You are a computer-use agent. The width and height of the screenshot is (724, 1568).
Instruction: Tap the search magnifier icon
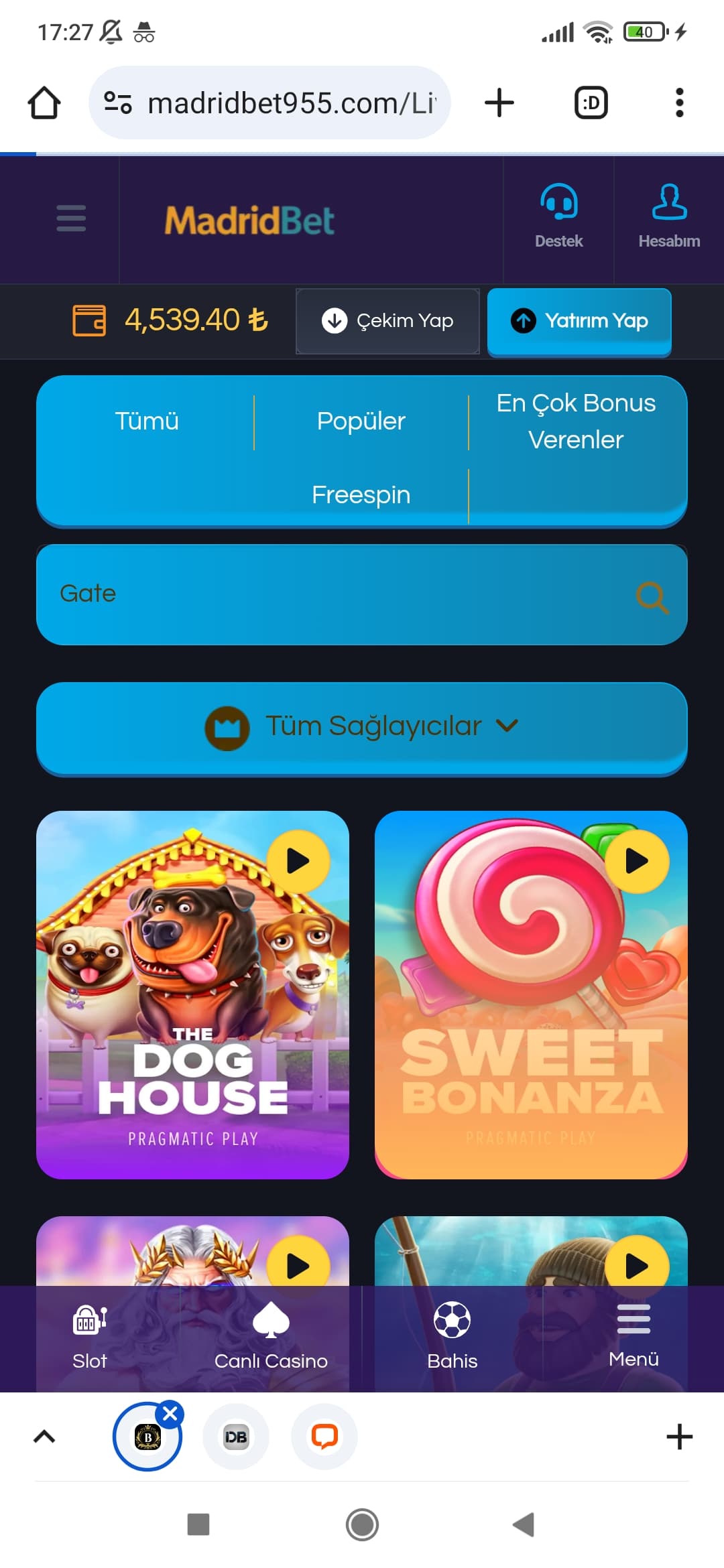click(x=652, y=596)
